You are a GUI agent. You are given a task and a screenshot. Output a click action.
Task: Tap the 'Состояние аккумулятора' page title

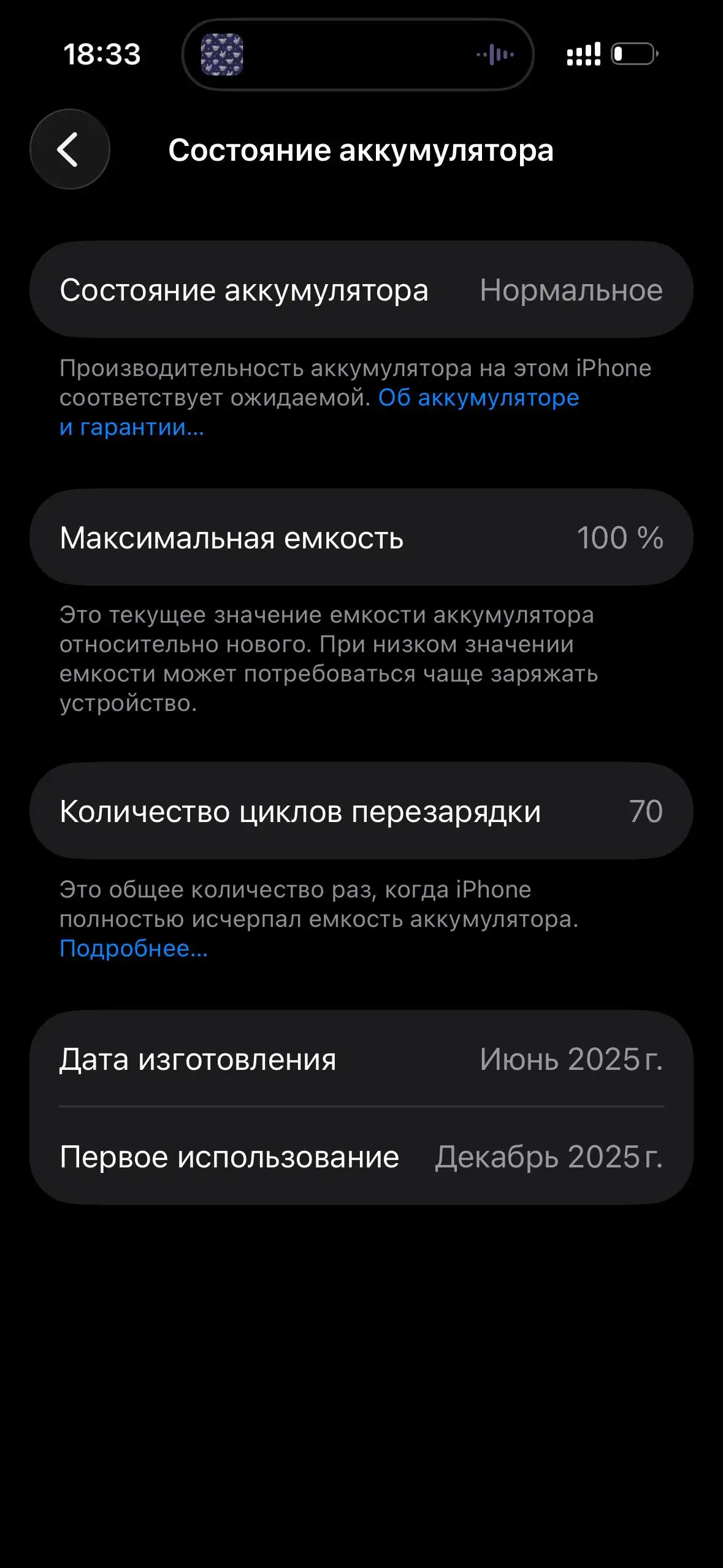click(x=361, y=149)
